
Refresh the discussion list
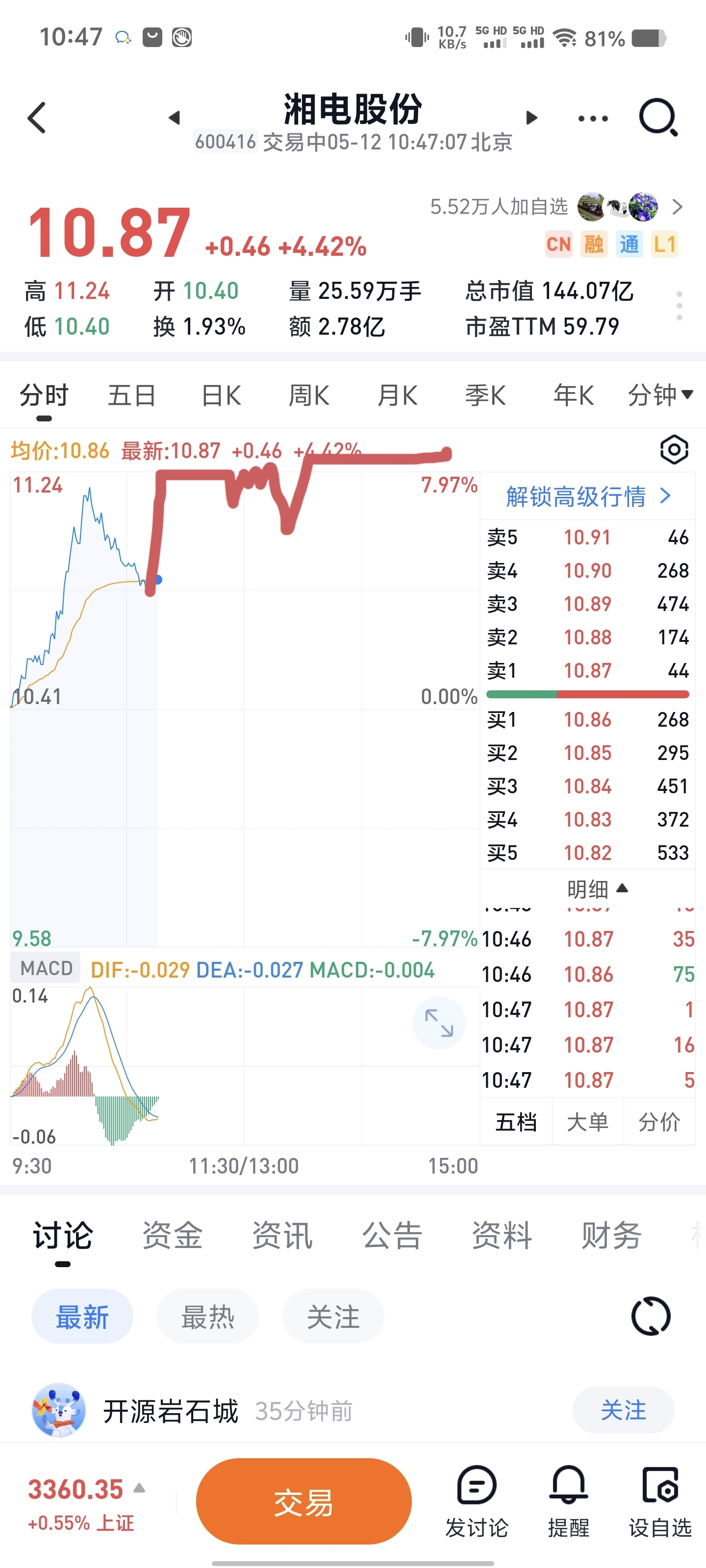pyautogui.click(x=651, y=1317)
